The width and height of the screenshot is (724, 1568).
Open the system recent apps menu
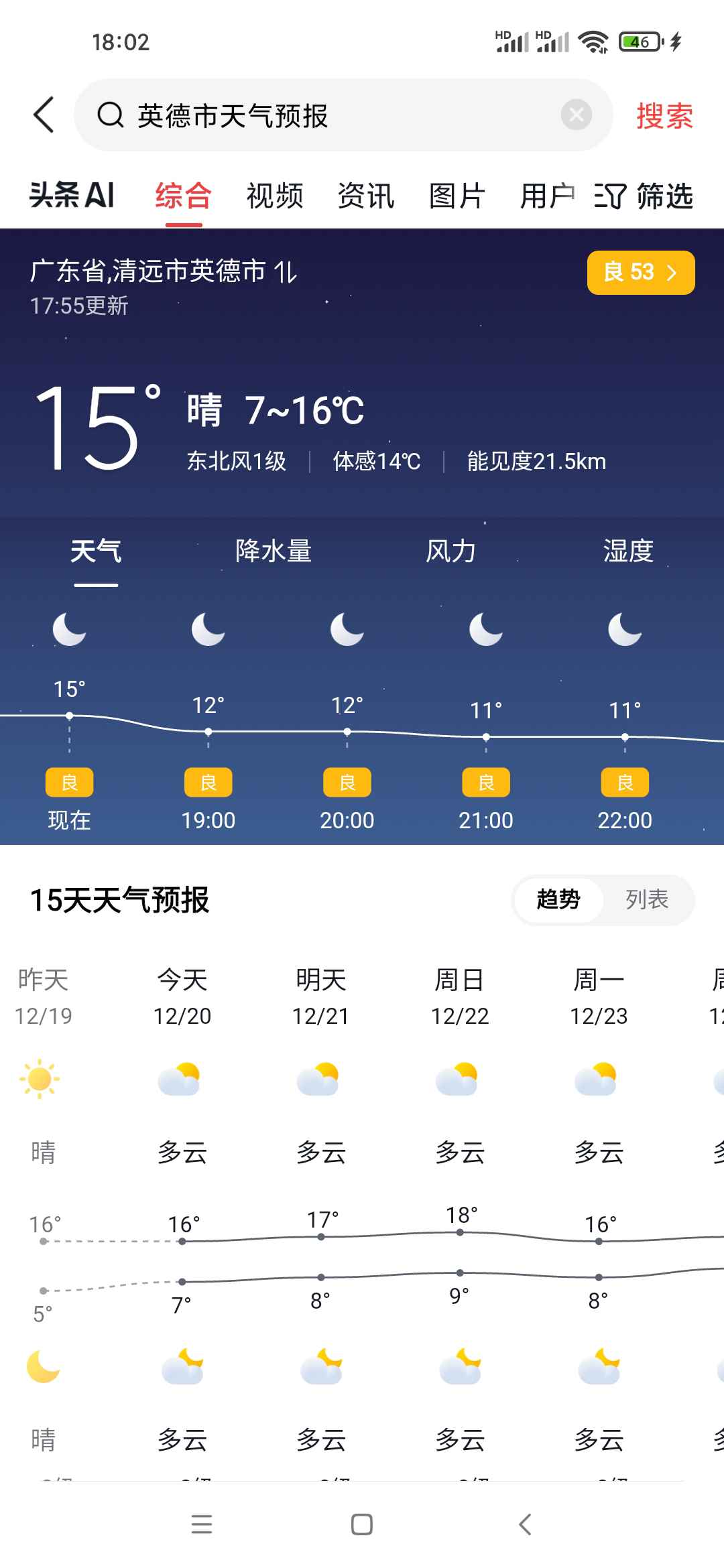pyautogui.click(x=201, y=1524)
